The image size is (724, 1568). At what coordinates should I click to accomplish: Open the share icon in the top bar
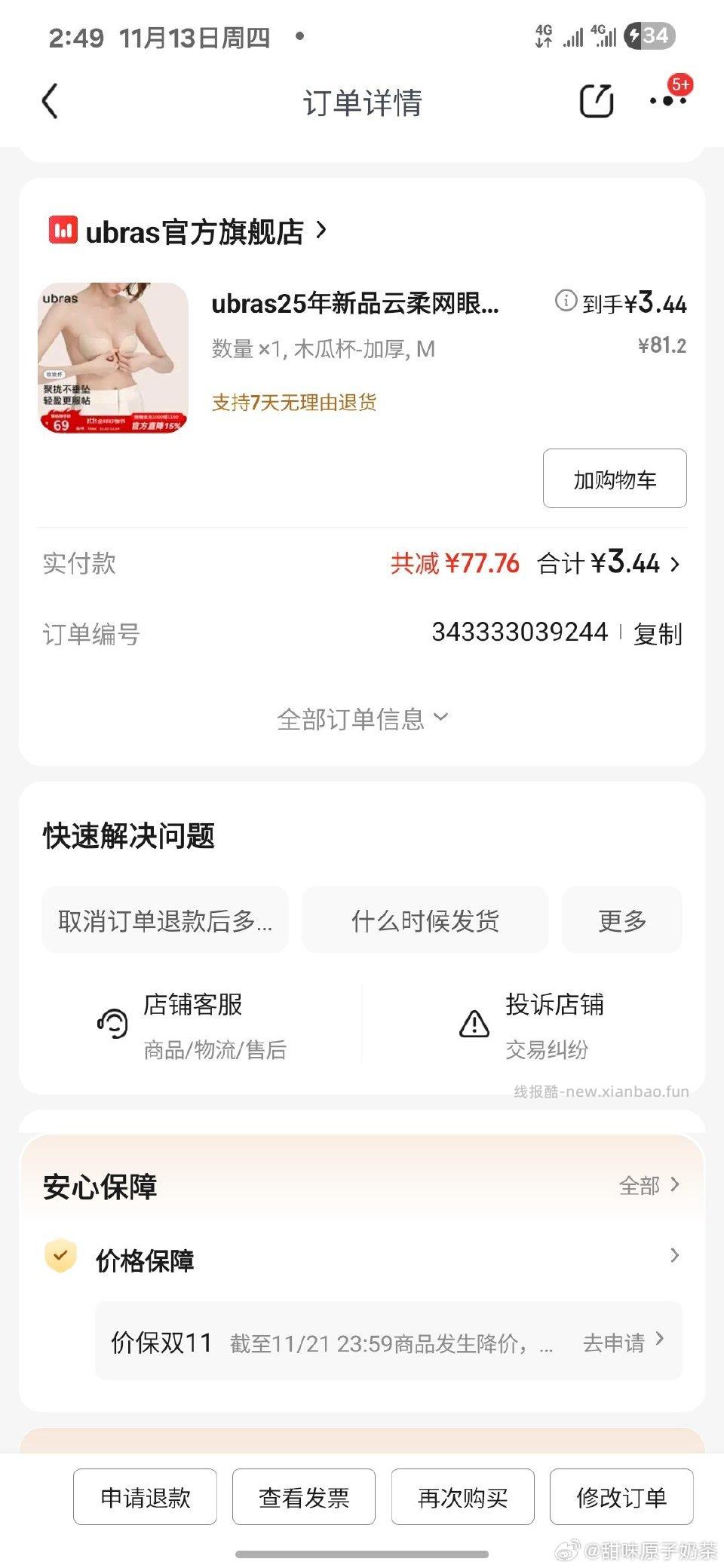click(596, 100)
